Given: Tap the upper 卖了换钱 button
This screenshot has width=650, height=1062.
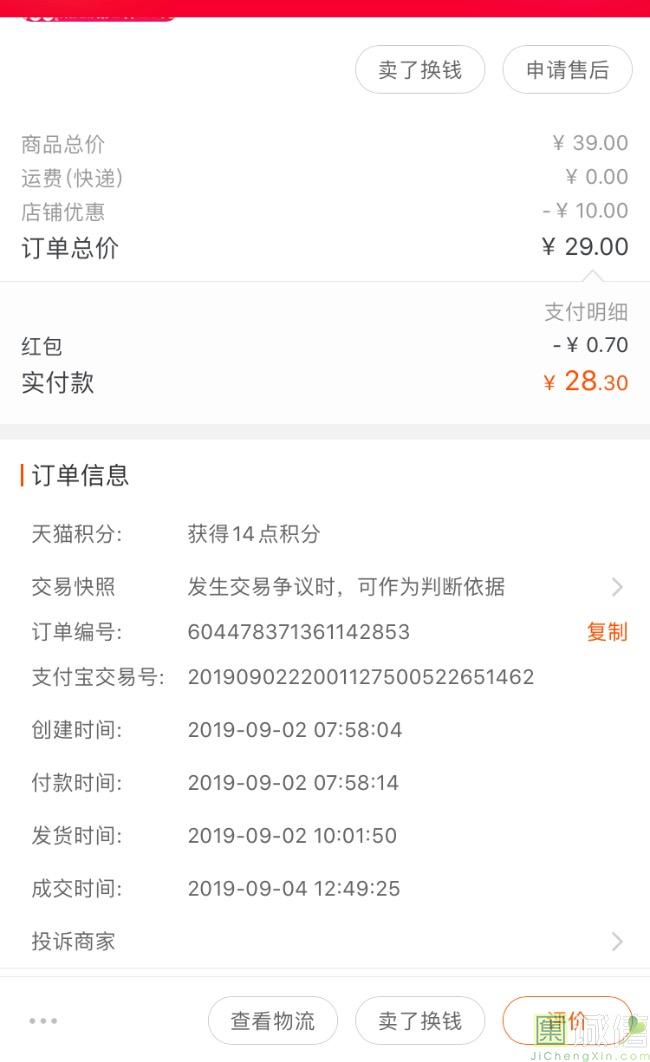Looking at the screenshot, I should 420,70.
